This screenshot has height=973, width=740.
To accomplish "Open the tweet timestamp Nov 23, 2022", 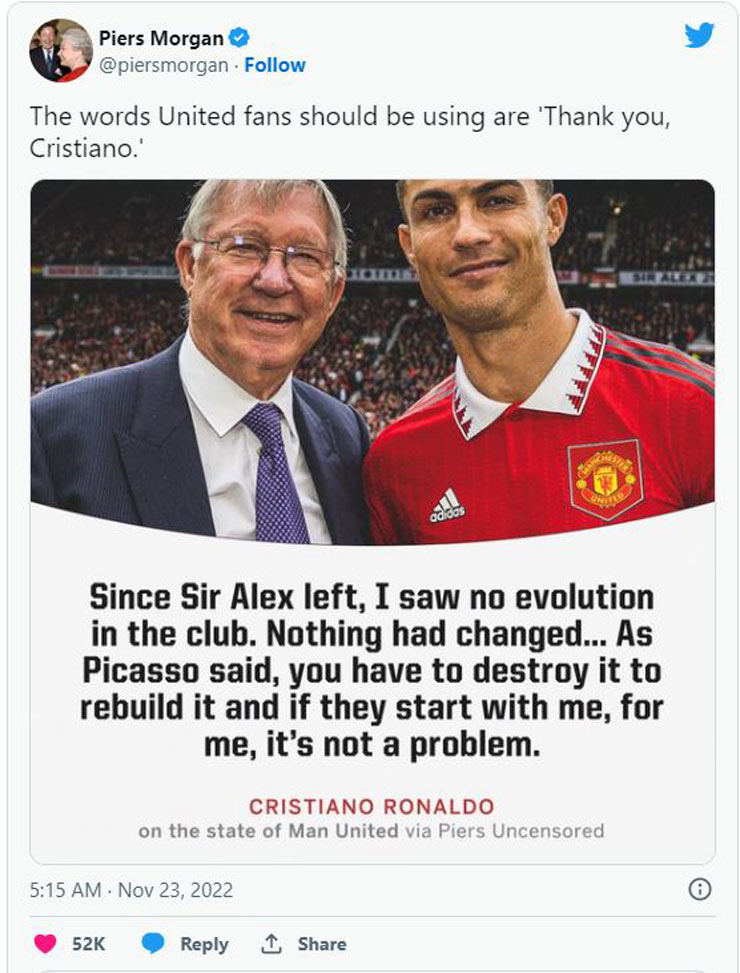I will (x=131, y=889).
